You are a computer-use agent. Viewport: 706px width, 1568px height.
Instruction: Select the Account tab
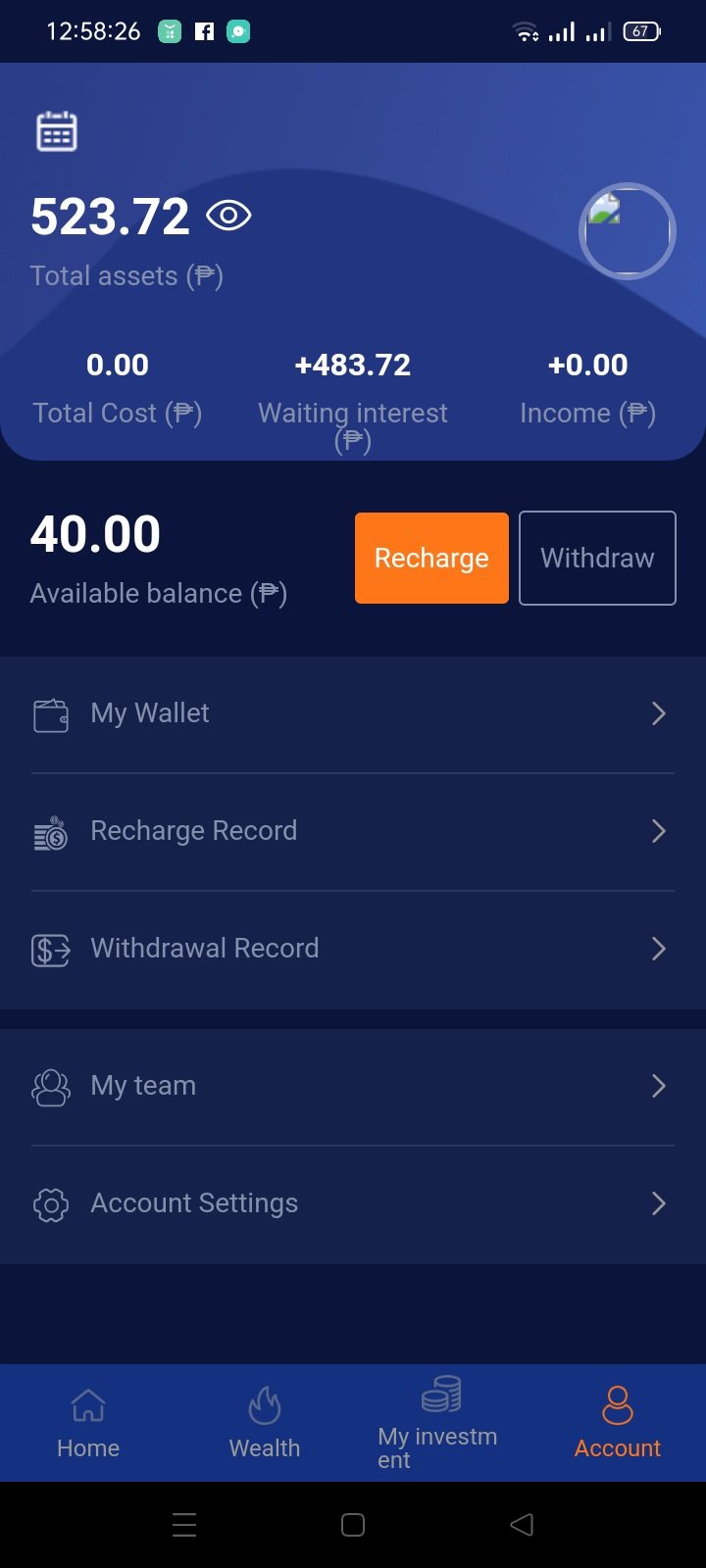618,1424
